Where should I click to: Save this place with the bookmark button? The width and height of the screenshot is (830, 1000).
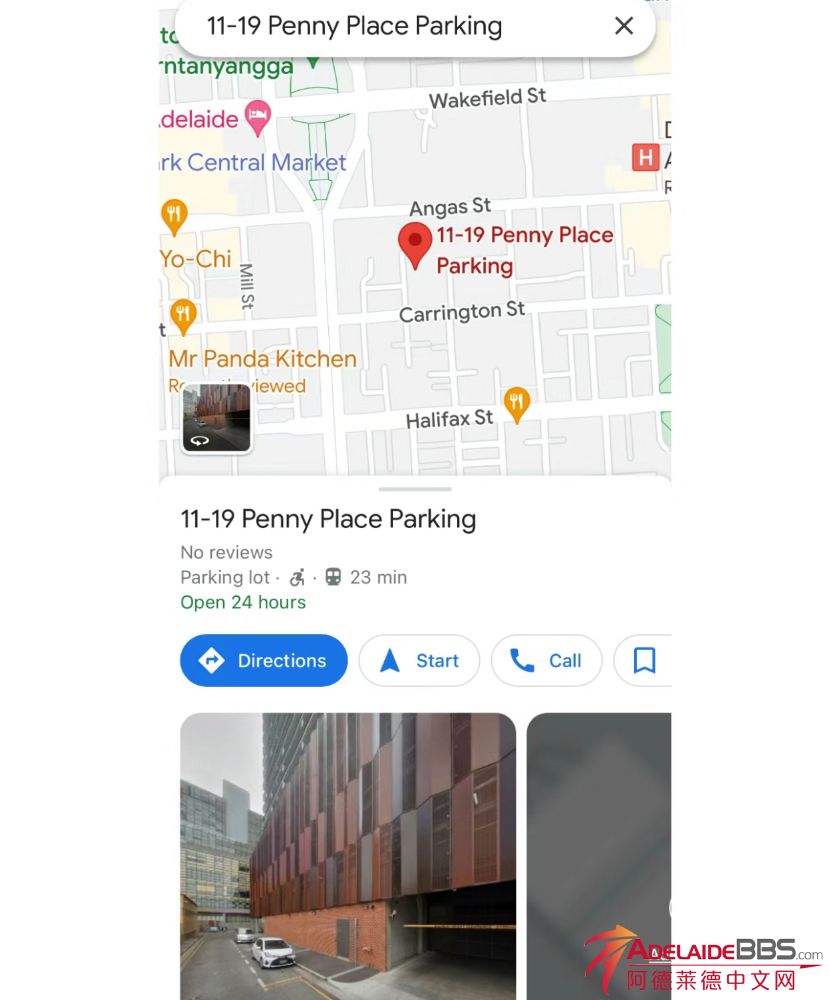pos(644,661)
